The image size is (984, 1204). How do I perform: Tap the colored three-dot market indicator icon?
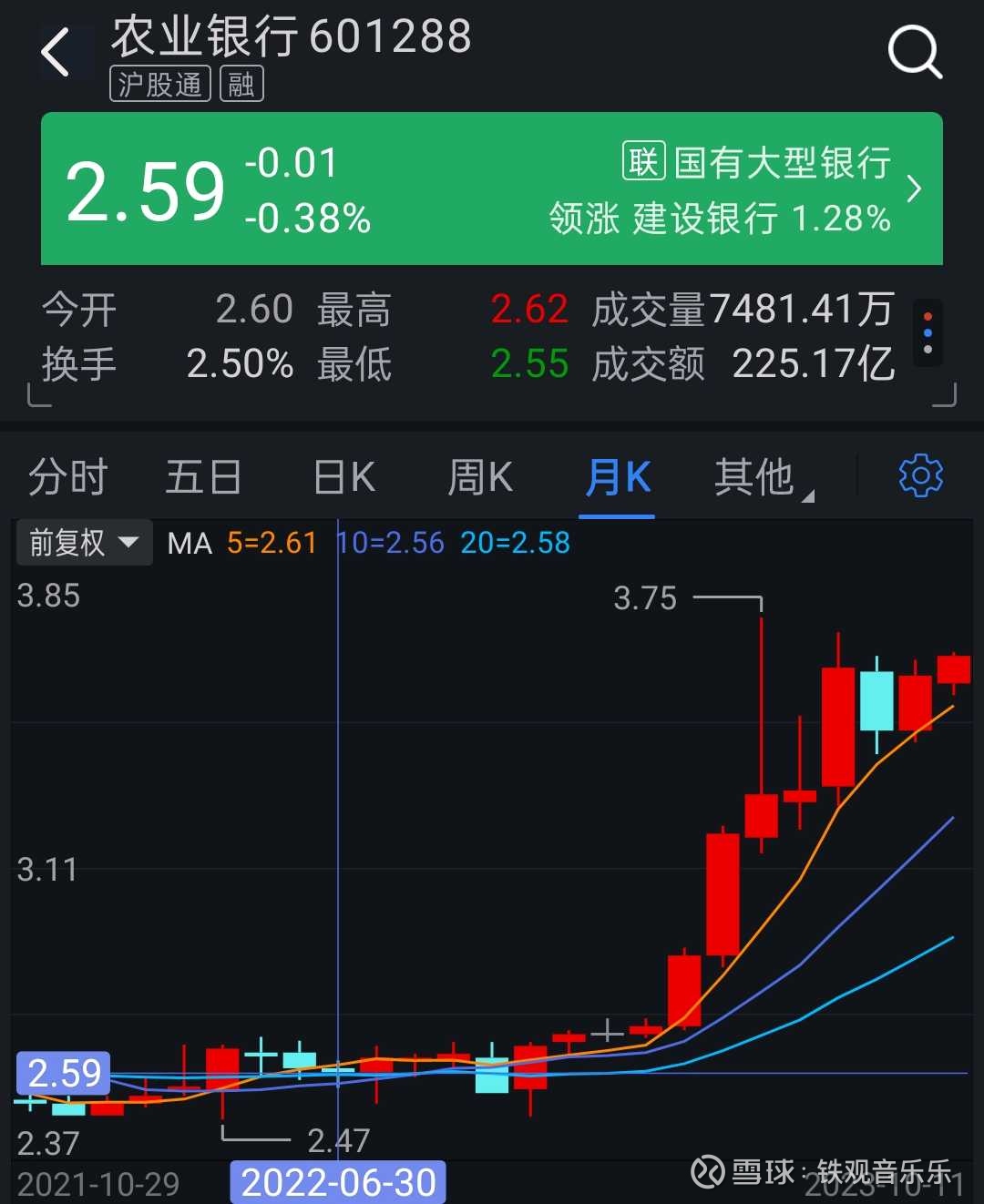click(928, 337)
